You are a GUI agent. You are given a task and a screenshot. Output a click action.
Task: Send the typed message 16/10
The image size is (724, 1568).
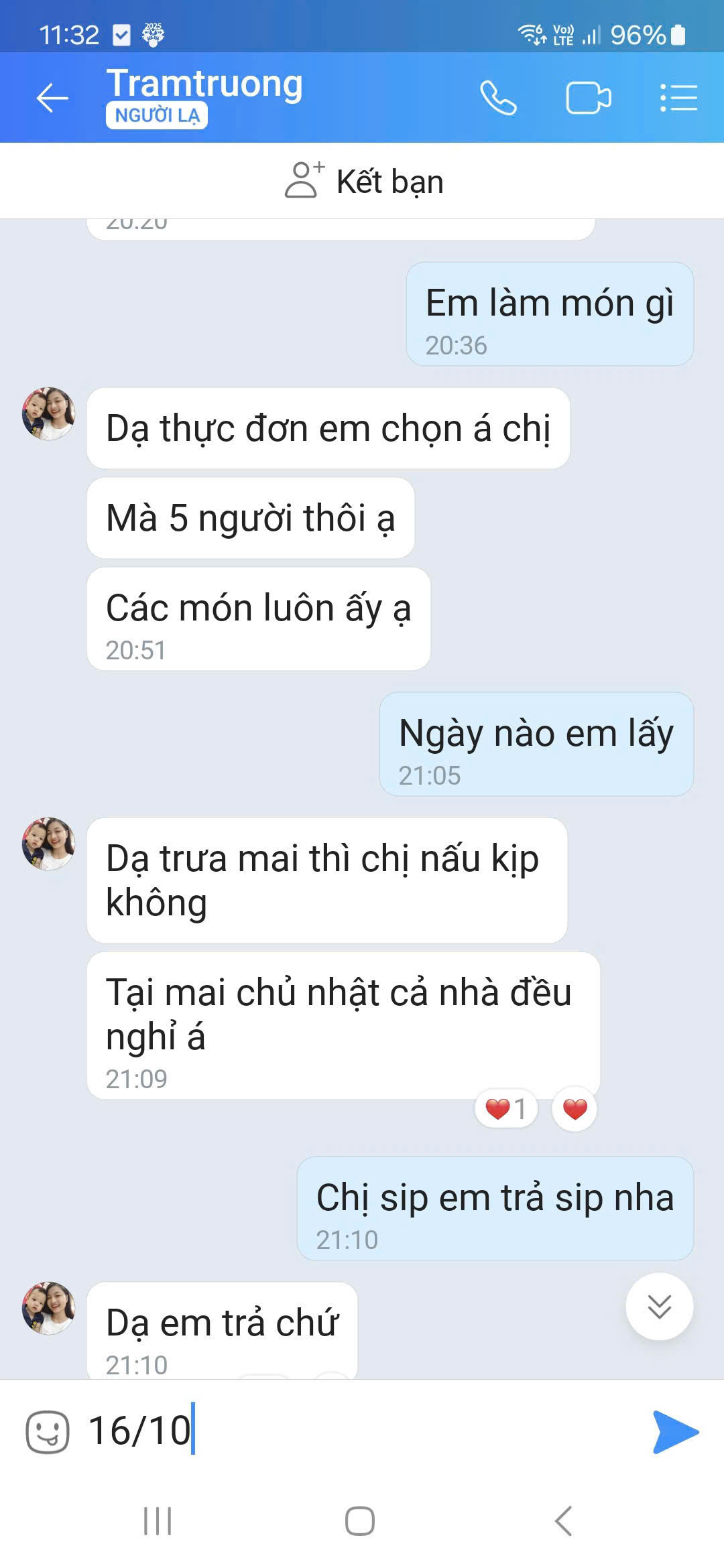coord(675,1432)
